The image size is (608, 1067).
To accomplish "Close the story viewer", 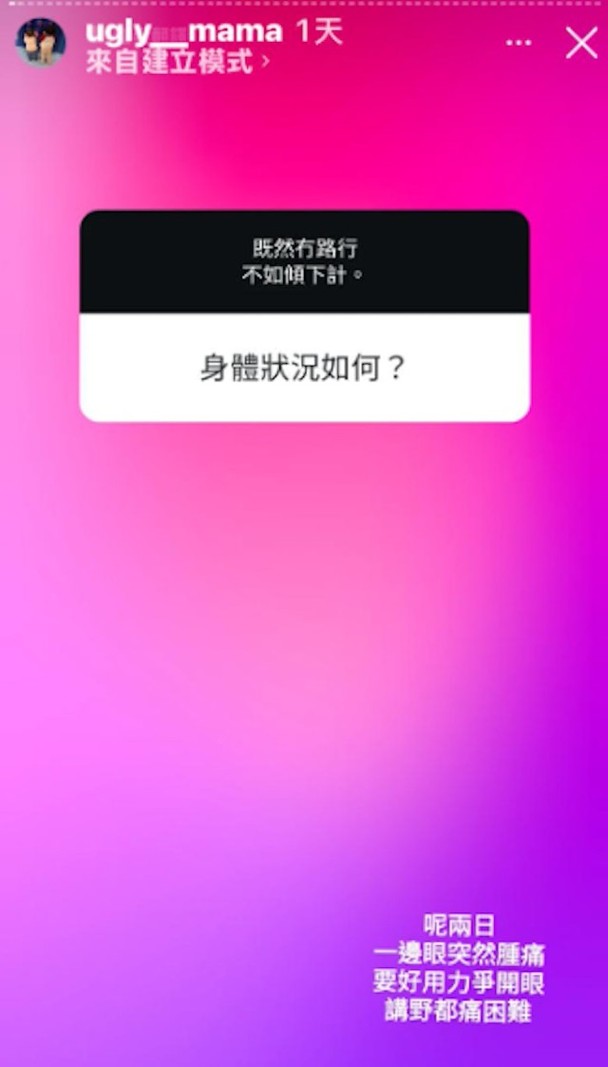I will 581,43.
